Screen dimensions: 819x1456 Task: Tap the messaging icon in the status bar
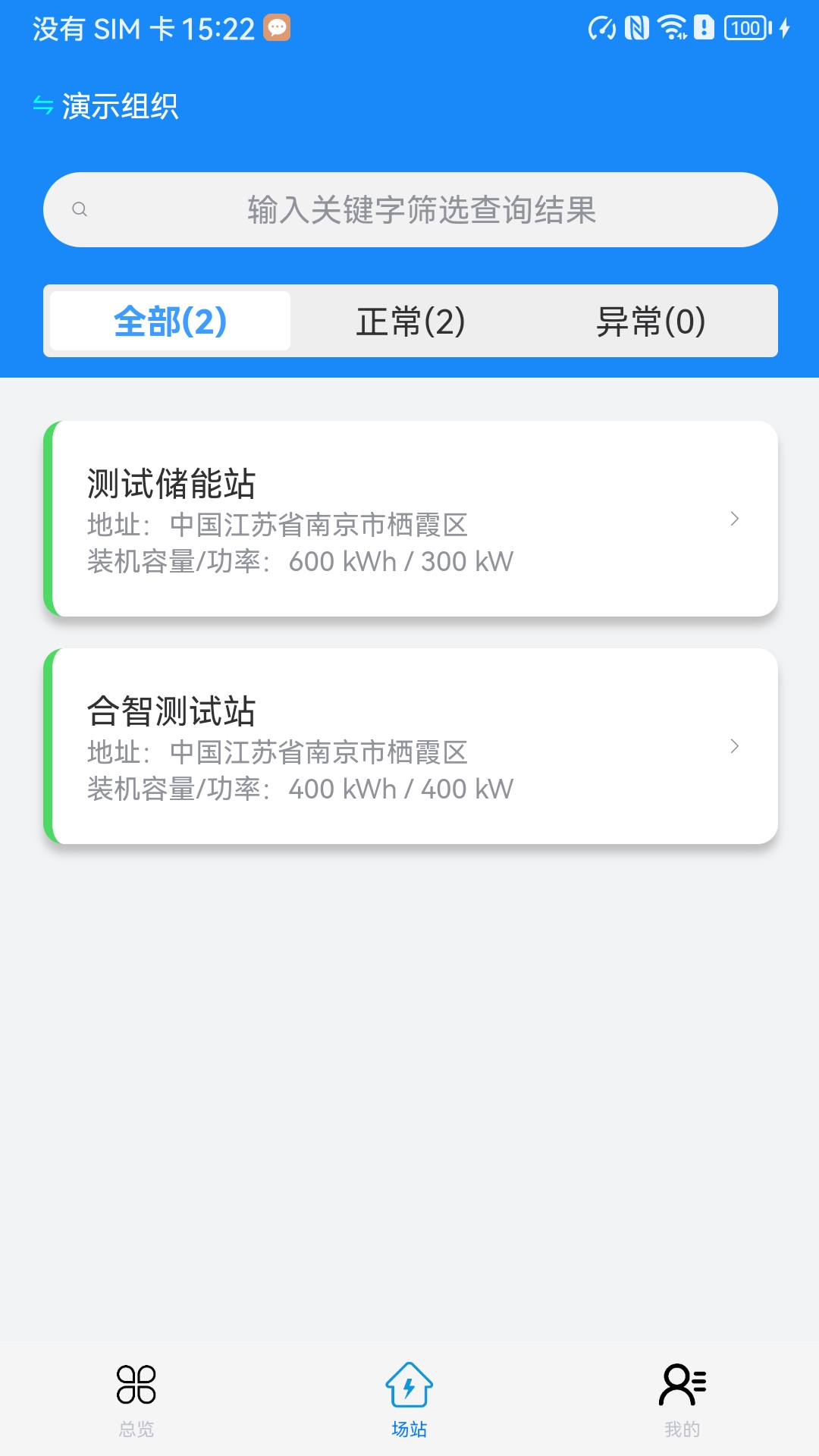click(x=278, y=27)
